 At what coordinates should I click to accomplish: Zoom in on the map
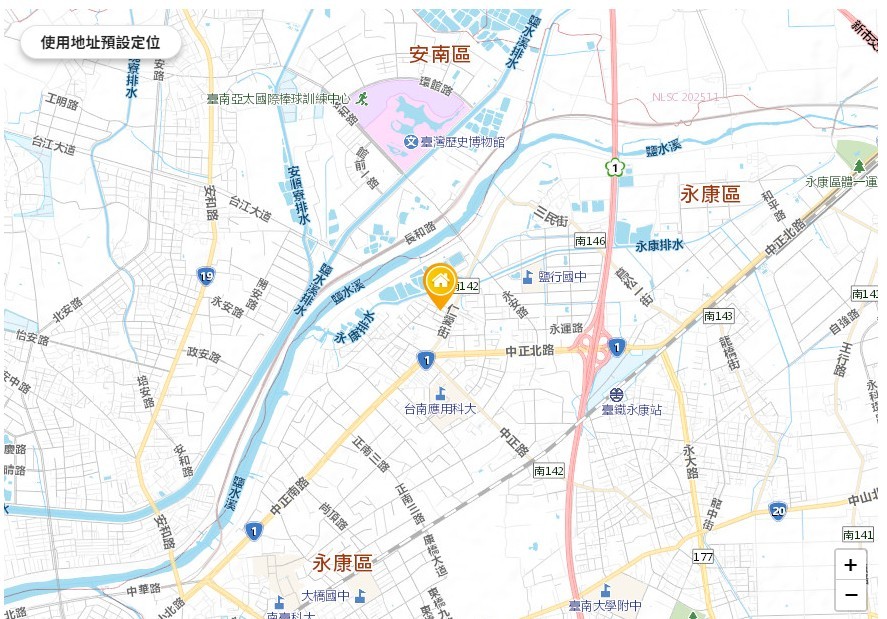[x=850, y=565]
